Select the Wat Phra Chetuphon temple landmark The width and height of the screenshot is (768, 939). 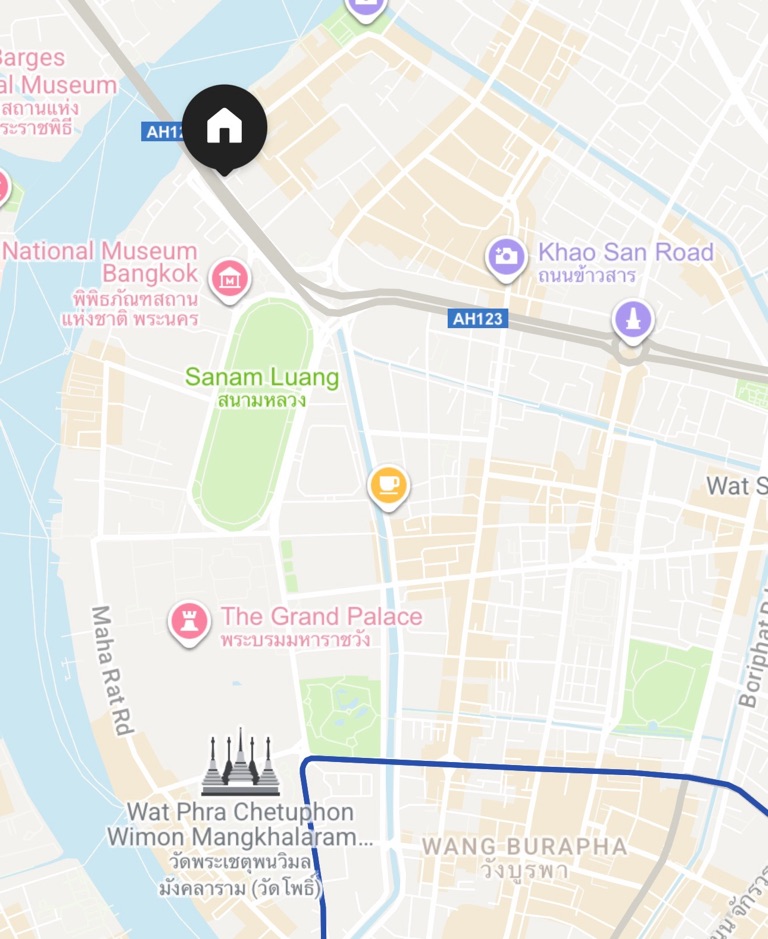(240, 763)
